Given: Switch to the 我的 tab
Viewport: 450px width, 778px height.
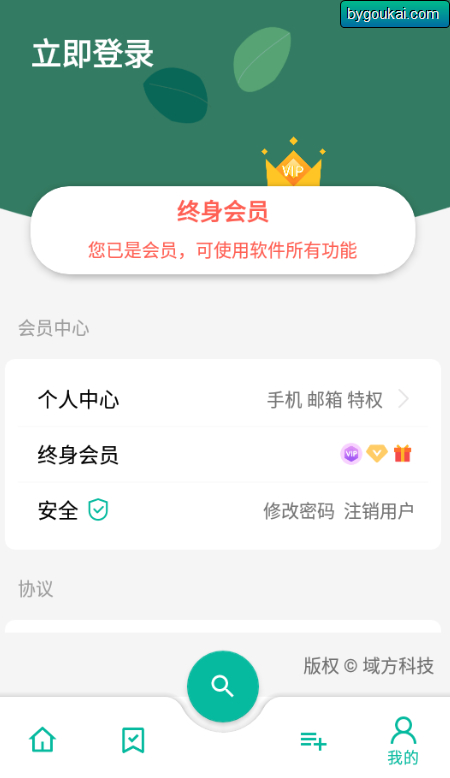Looking at the screenshot, I should (403, 741).
